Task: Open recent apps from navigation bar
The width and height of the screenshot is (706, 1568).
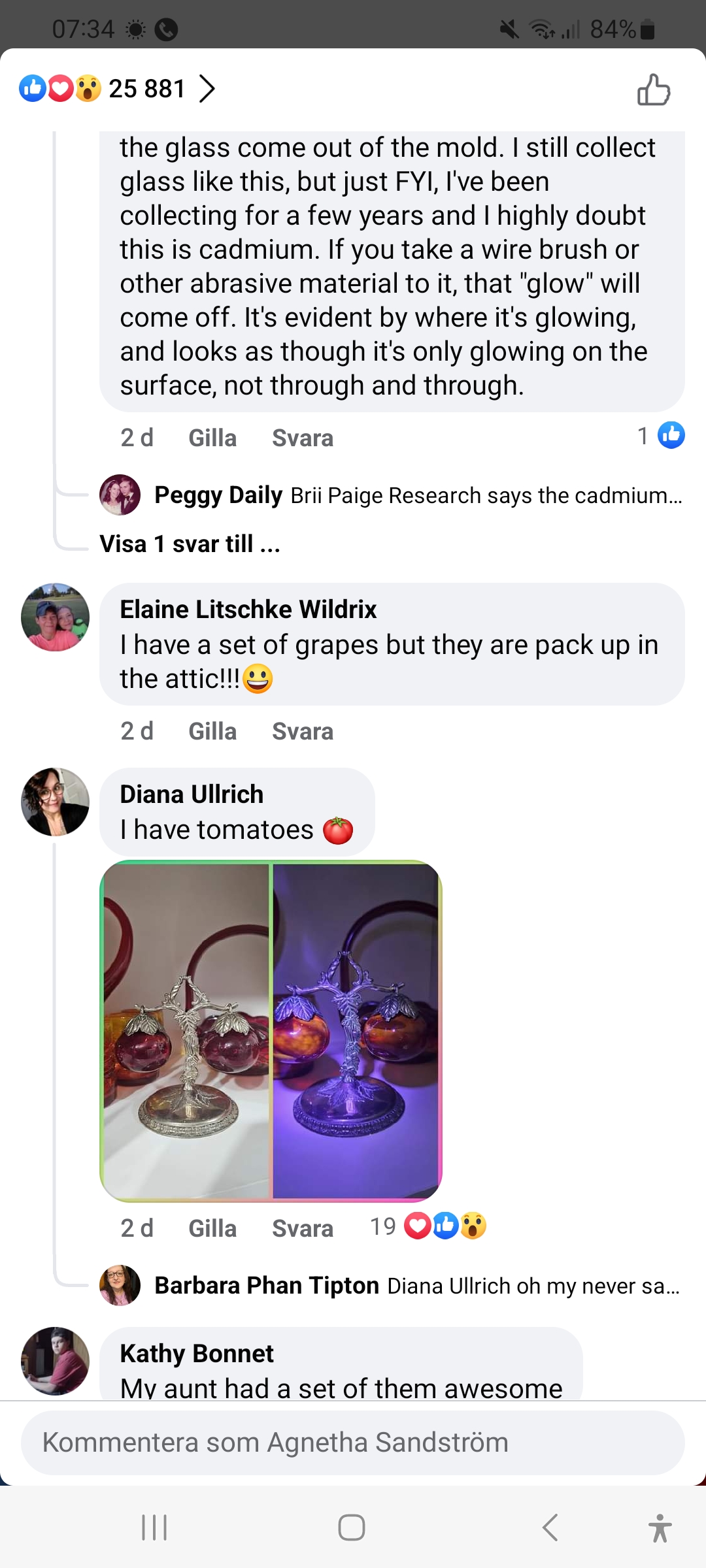Action: 155,1527
